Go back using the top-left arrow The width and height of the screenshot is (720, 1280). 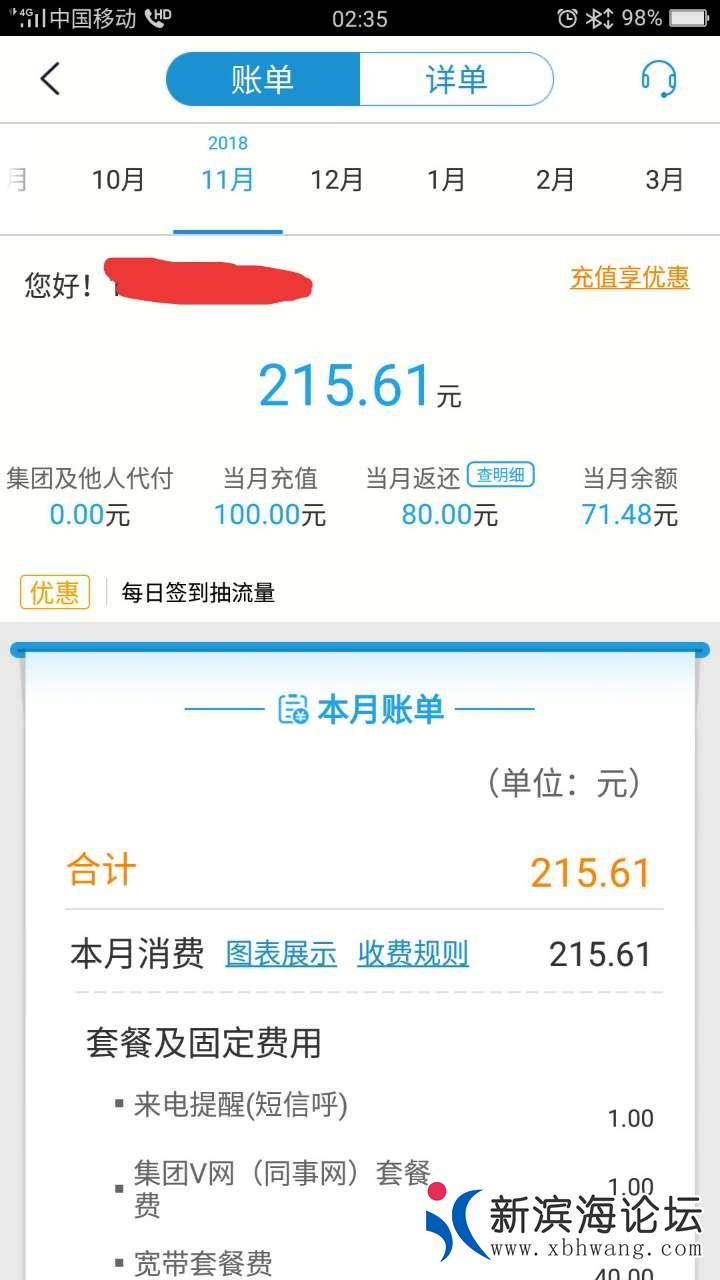point(50,79)
